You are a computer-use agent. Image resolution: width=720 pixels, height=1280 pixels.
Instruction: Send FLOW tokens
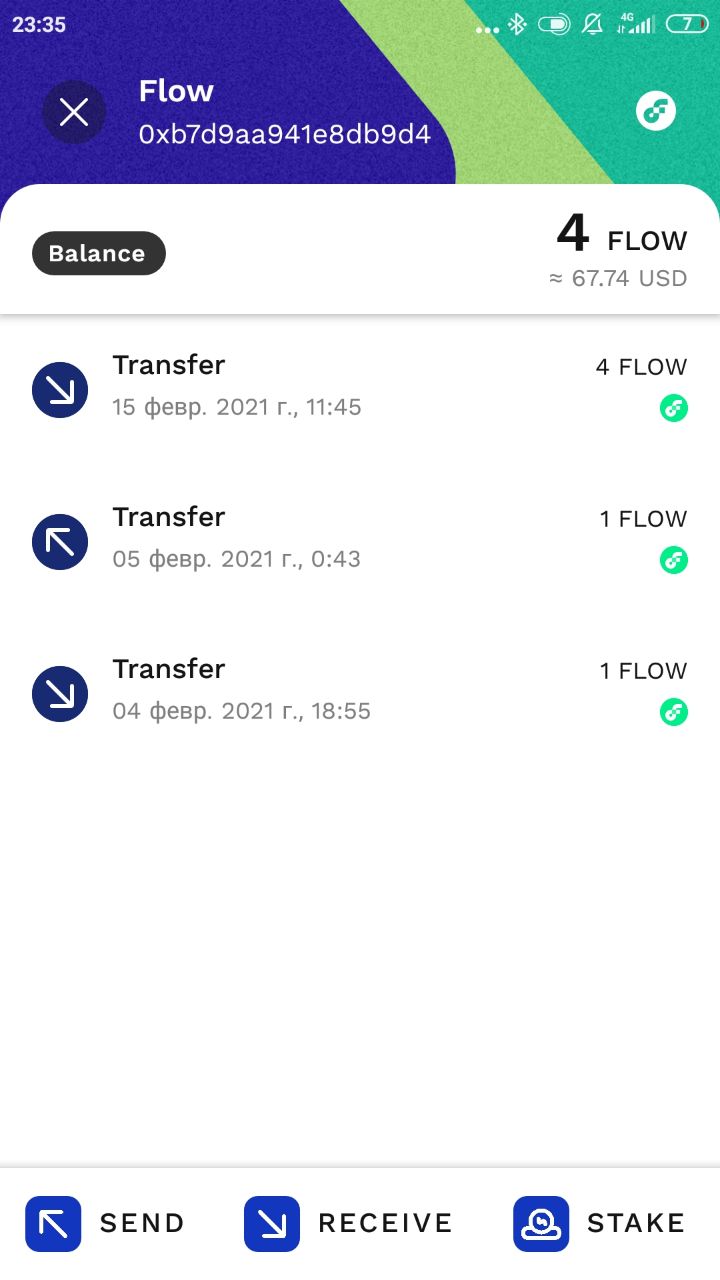[x=106, y=1223]
